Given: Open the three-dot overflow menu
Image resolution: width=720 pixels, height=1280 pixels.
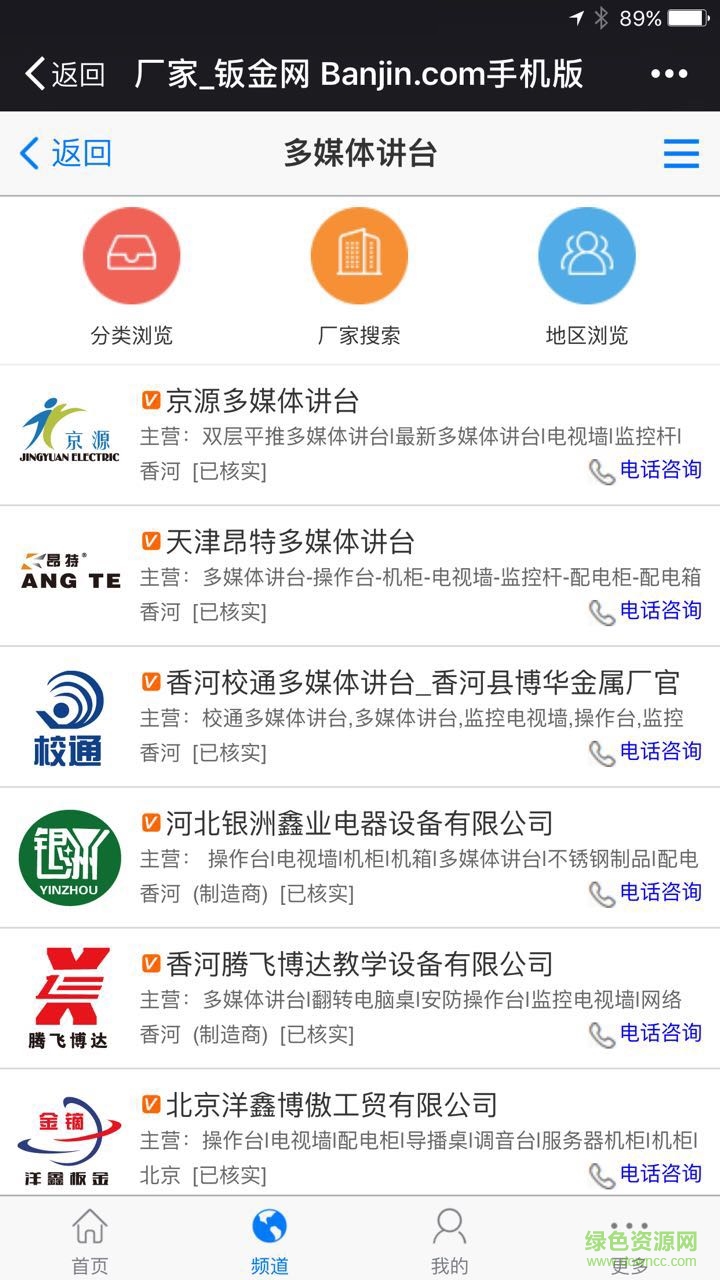Looking at the screenshot, I should point(669,74).
